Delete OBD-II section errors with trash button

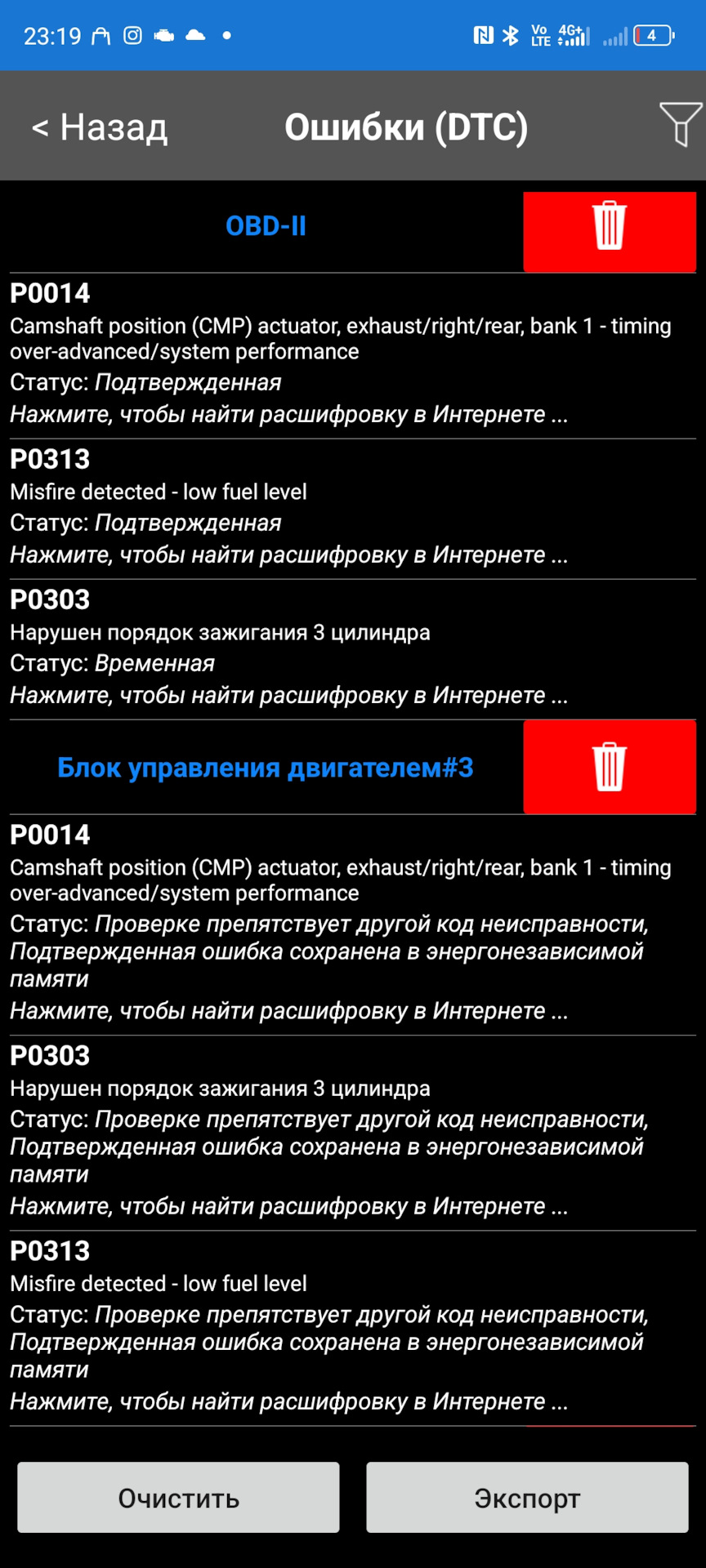610,232
